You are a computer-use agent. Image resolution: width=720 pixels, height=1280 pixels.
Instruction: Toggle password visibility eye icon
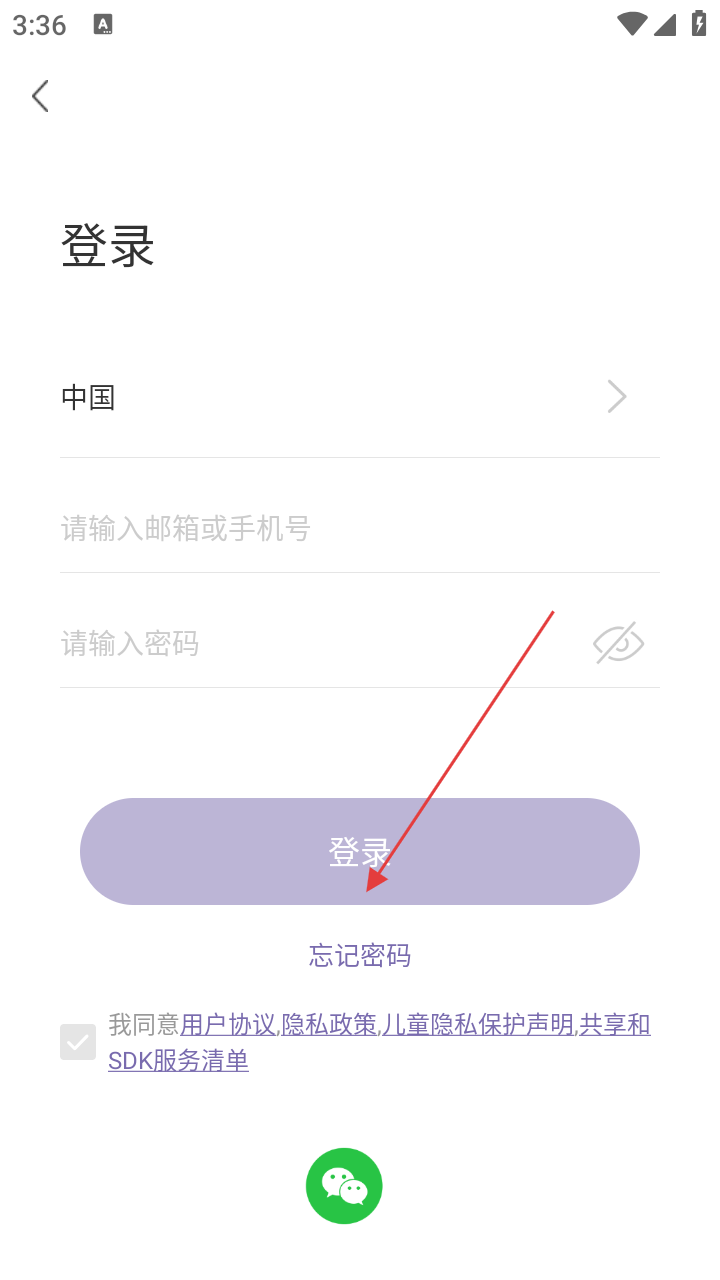tap(618, 643)
